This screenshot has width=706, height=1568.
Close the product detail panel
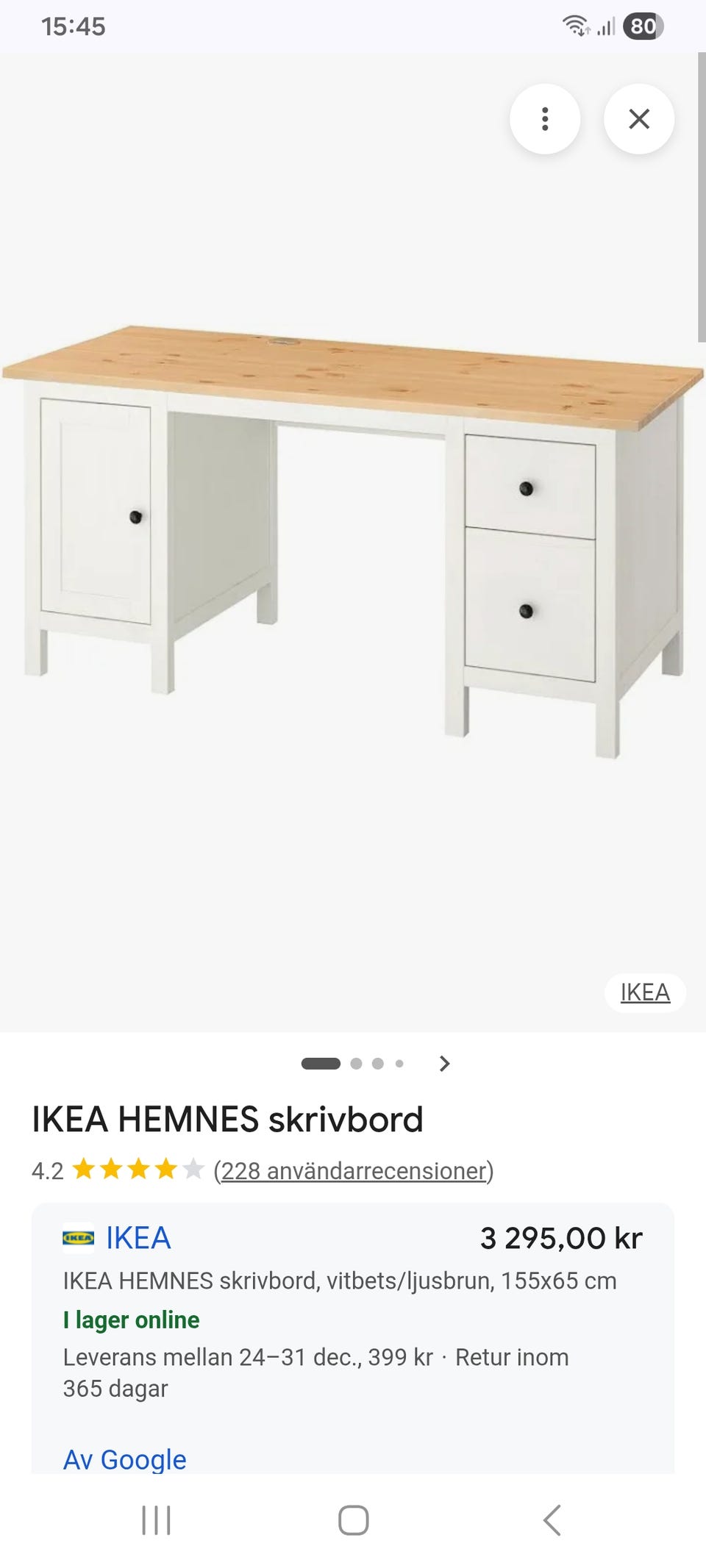click(639, 119)
